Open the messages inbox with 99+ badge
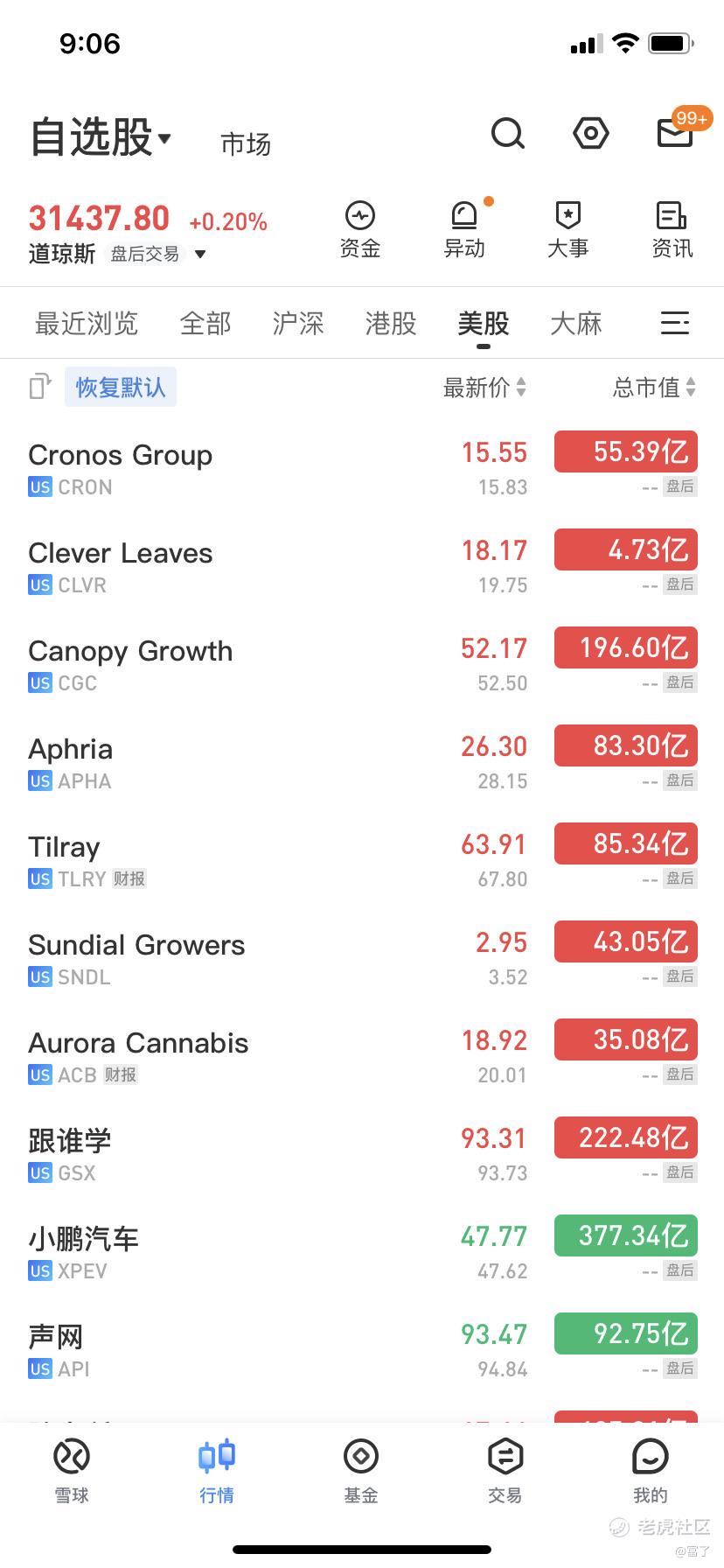This screenshot has height=1568, width=724. point(675,133)
